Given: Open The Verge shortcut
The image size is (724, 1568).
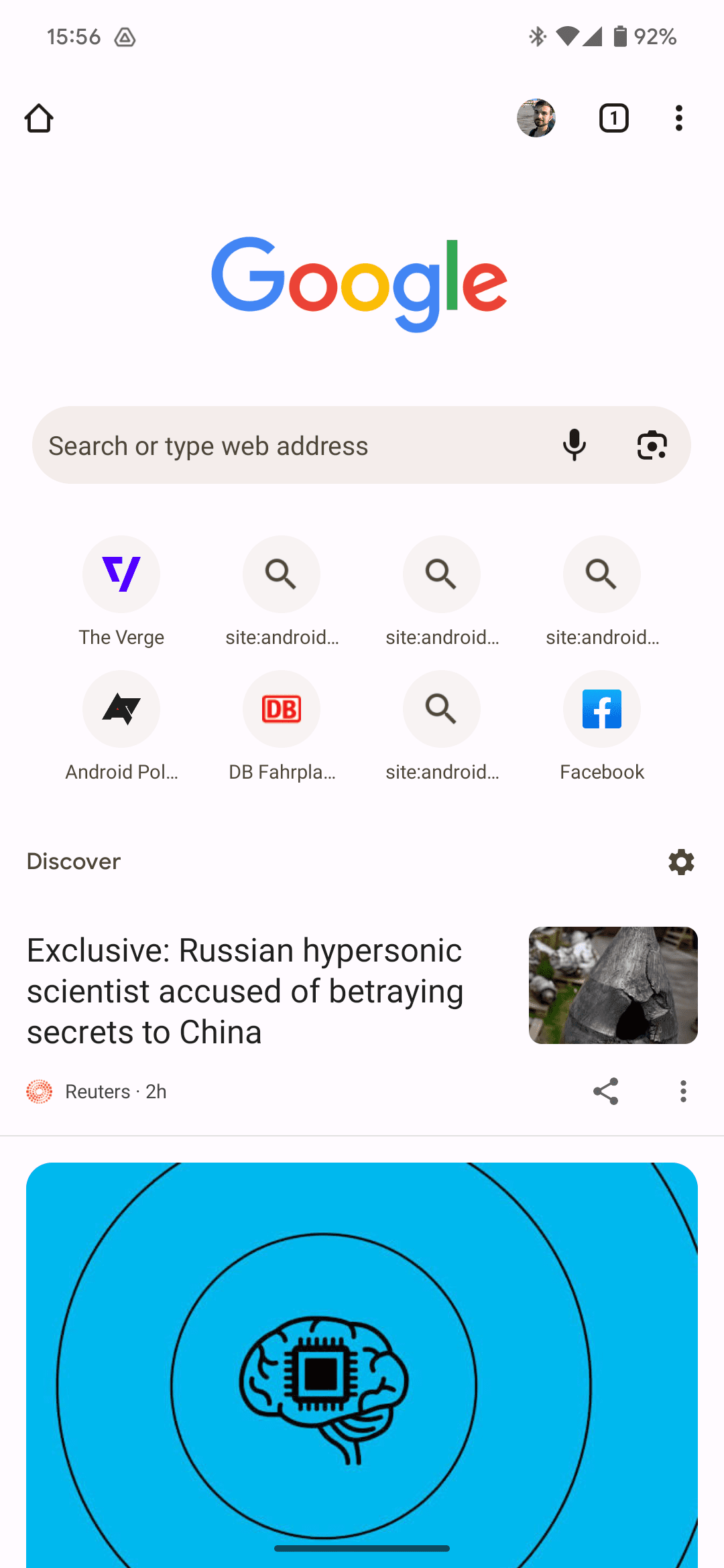Looking at the screenshot, I should click(121, 591).
